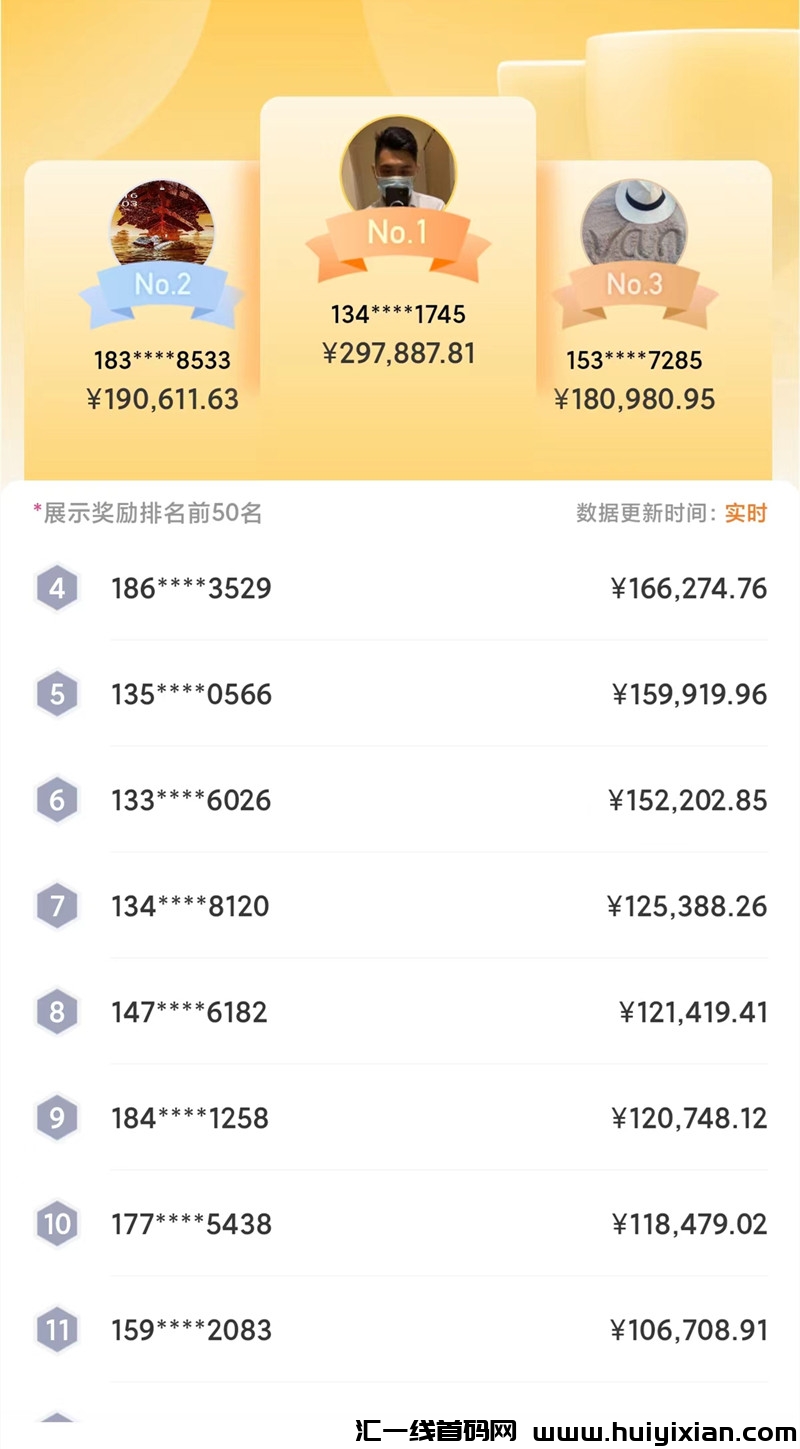The height and width of the screenshot is (1449, 800).
Task: Click the rank 5 hexagon badge
Action: (57, 695)
